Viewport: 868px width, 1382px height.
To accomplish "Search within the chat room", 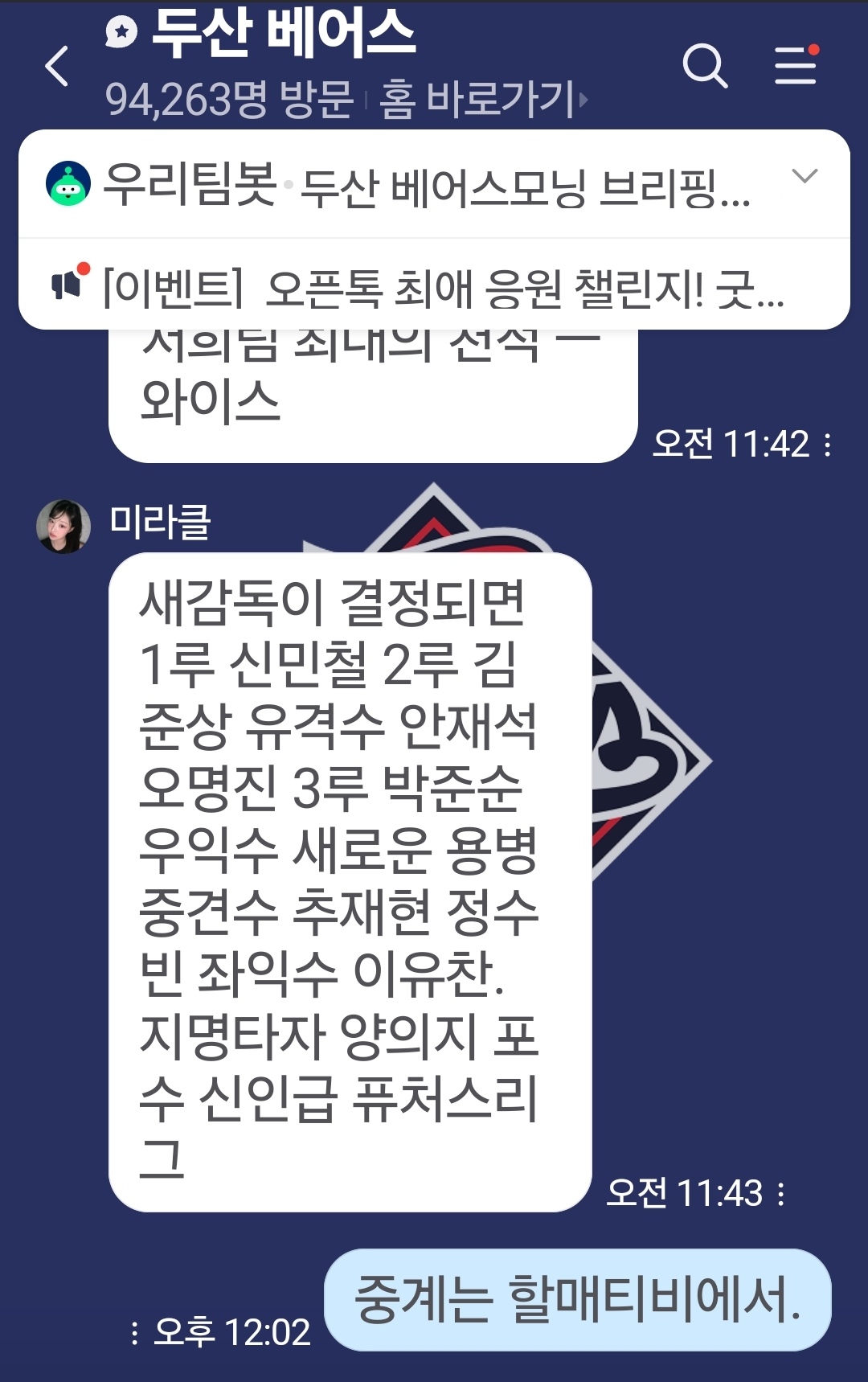I will tap(705, 66).
